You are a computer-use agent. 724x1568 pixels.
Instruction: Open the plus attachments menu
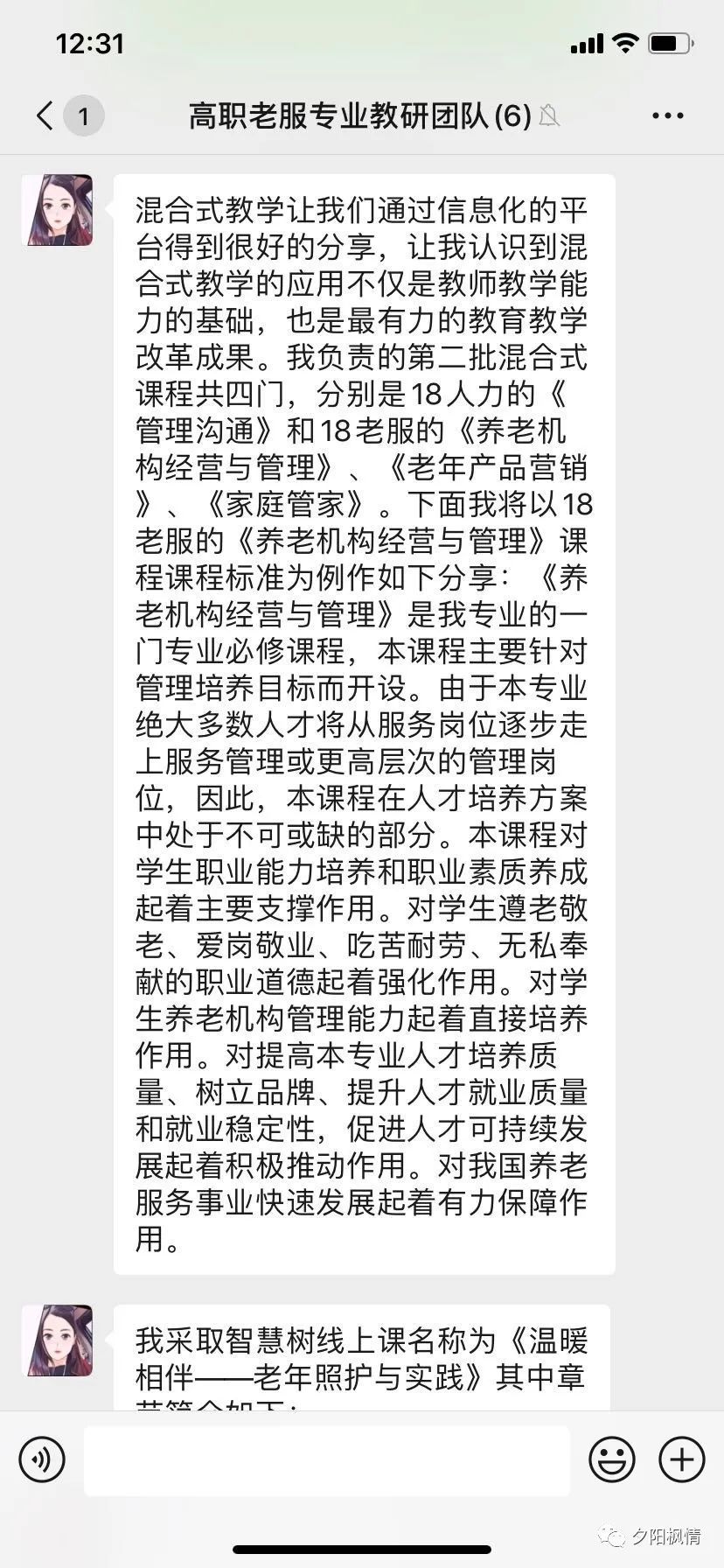pyautogui.click(x=681, y=1459)
